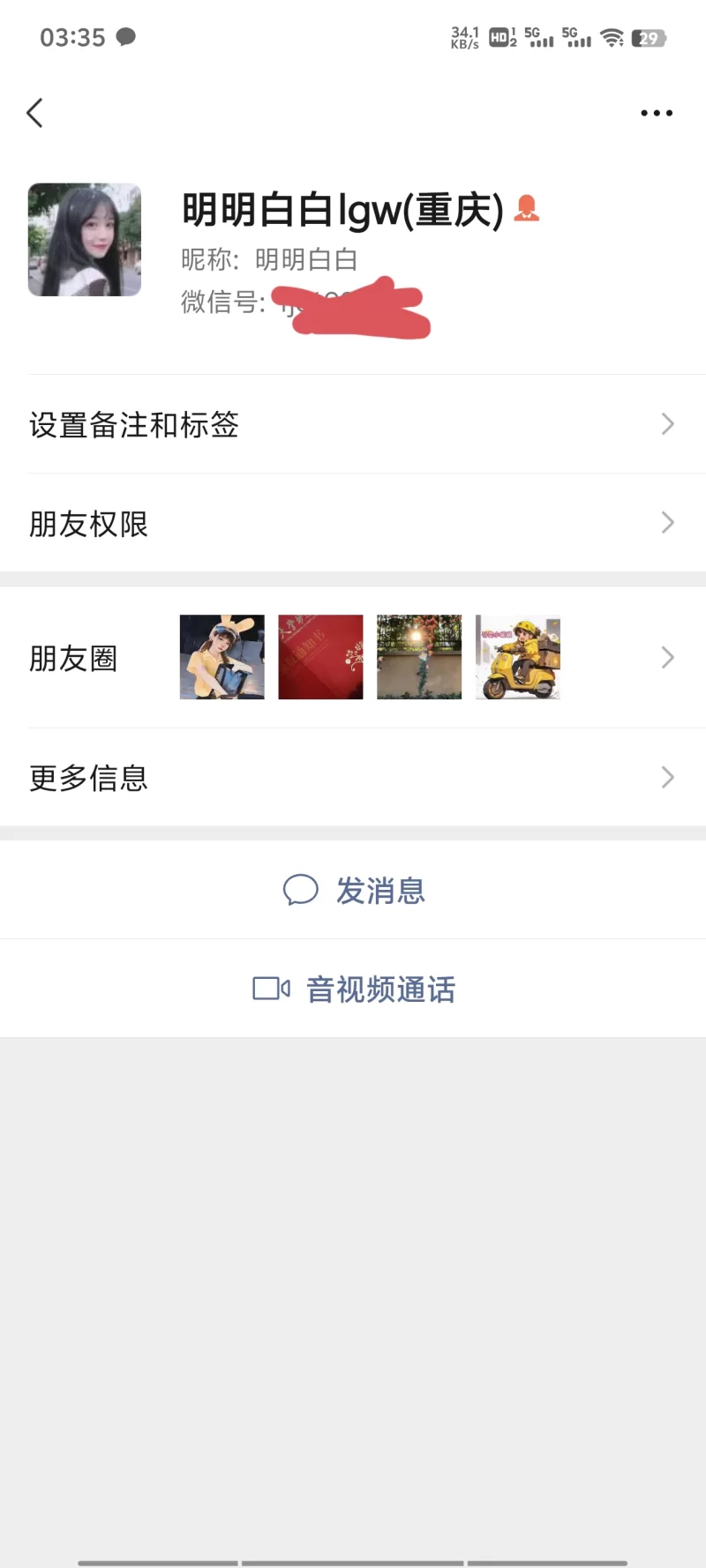
Task: View the contact's profile photo
Action: coord(85,240)
